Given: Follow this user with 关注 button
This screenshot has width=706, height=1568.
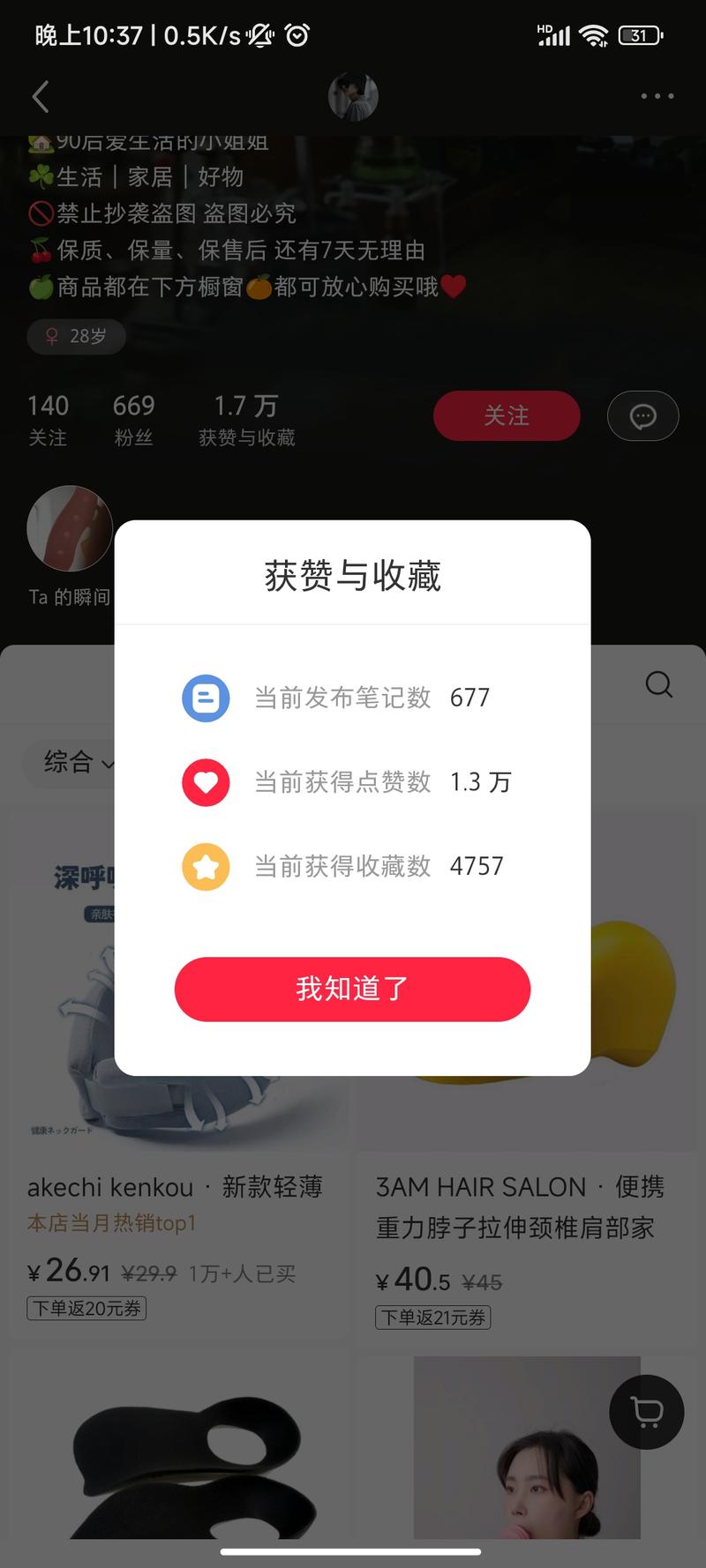Looking at the screenshot, I should click(x=507, y=415).
